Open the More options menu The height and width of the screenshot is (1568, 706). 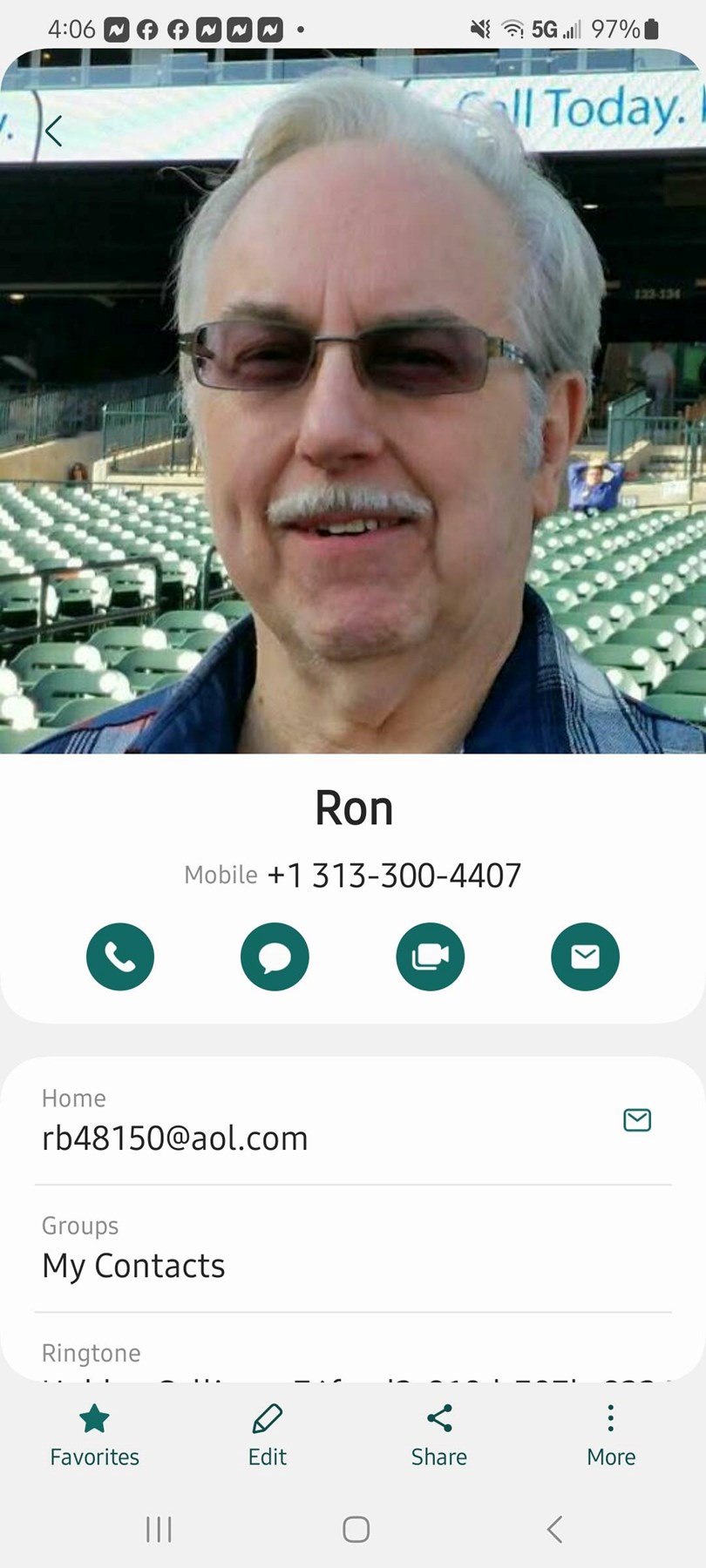coord(611,1436)
